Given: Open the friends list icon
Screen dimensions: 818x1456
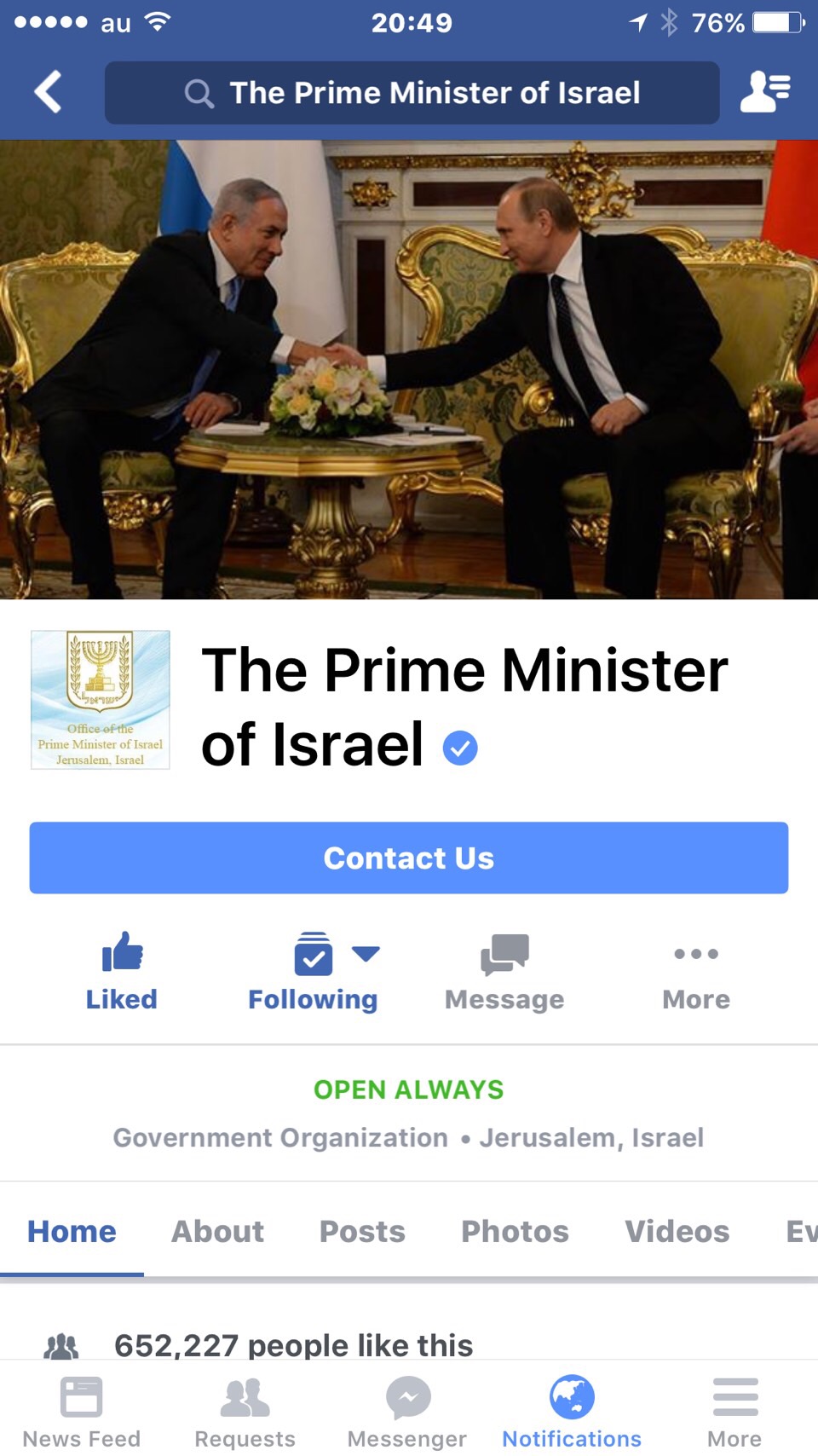Looking at the screenshot, I should 764,91.
